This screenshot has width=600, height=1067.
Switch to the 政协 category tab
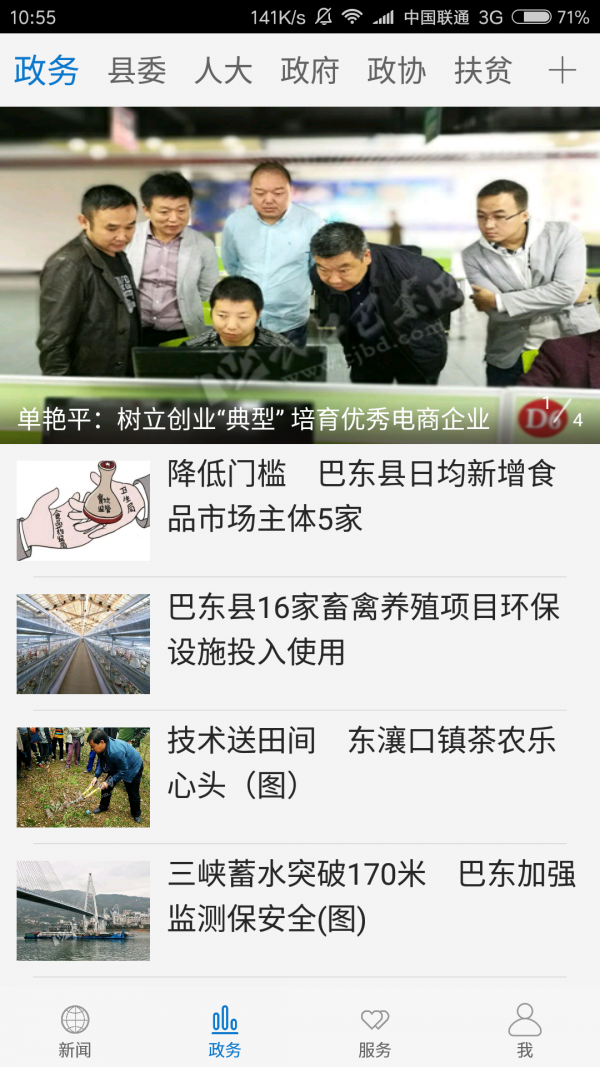(x=396, y=71)
